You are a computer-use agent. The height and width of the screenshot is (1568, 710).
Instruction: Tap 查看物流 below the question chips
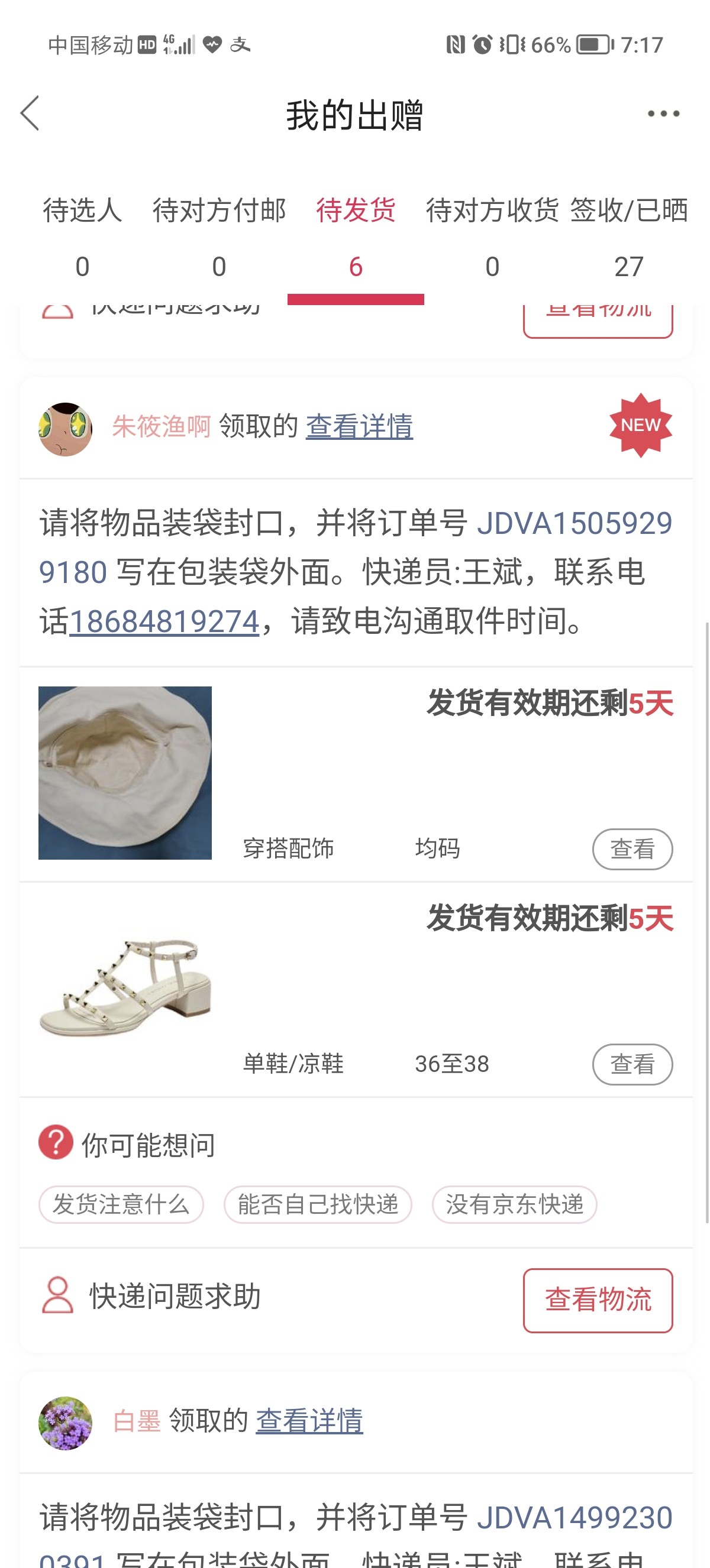(x=598, y=1300)
